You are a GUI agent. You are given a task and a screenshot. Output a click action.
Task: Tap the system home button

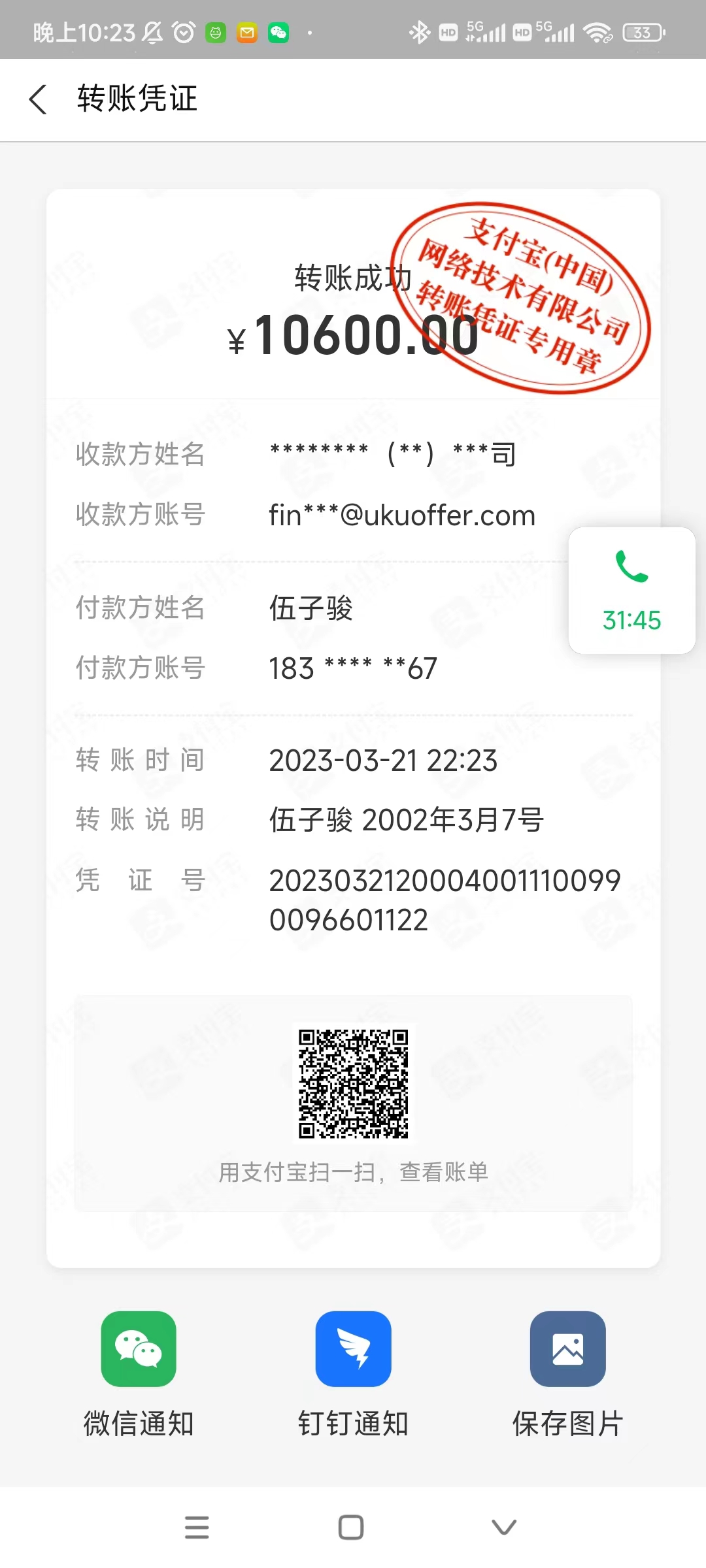(x=351, y=1527)
